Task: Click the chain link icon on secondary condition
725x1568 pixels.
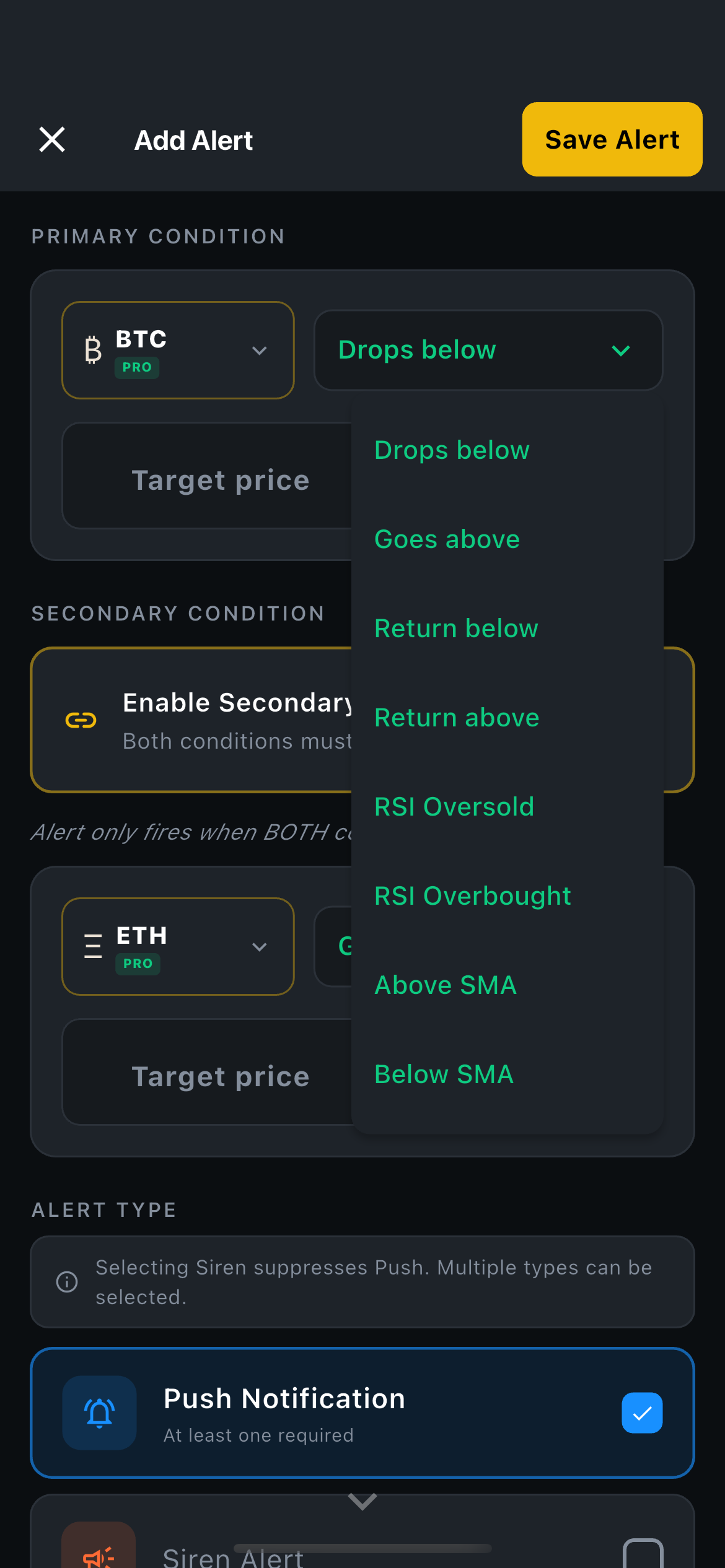Action: [81, 720]
